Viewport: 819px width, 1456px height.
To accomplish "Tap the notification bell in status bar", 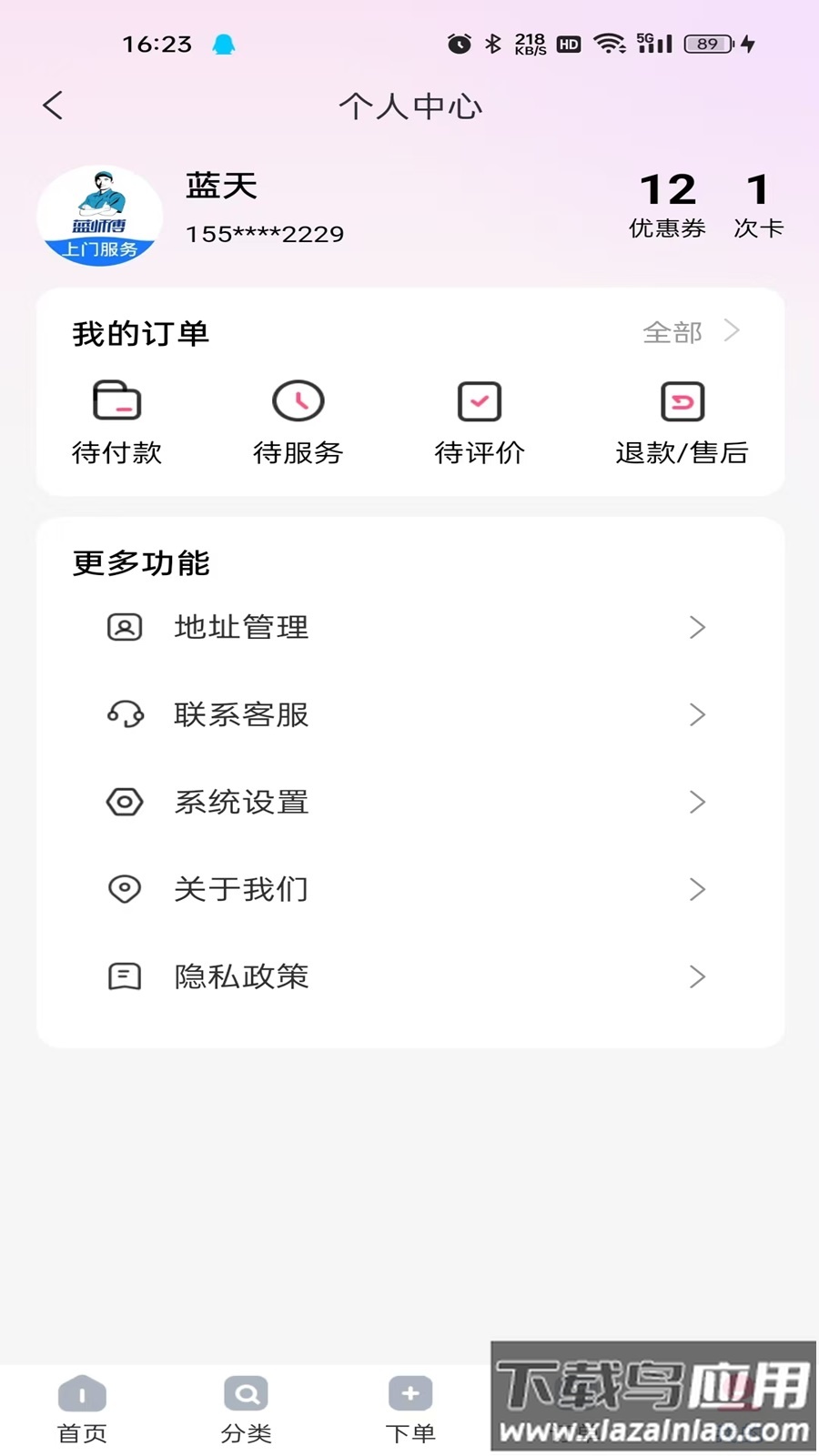I will pyautogui.click(x=221, y=40).
